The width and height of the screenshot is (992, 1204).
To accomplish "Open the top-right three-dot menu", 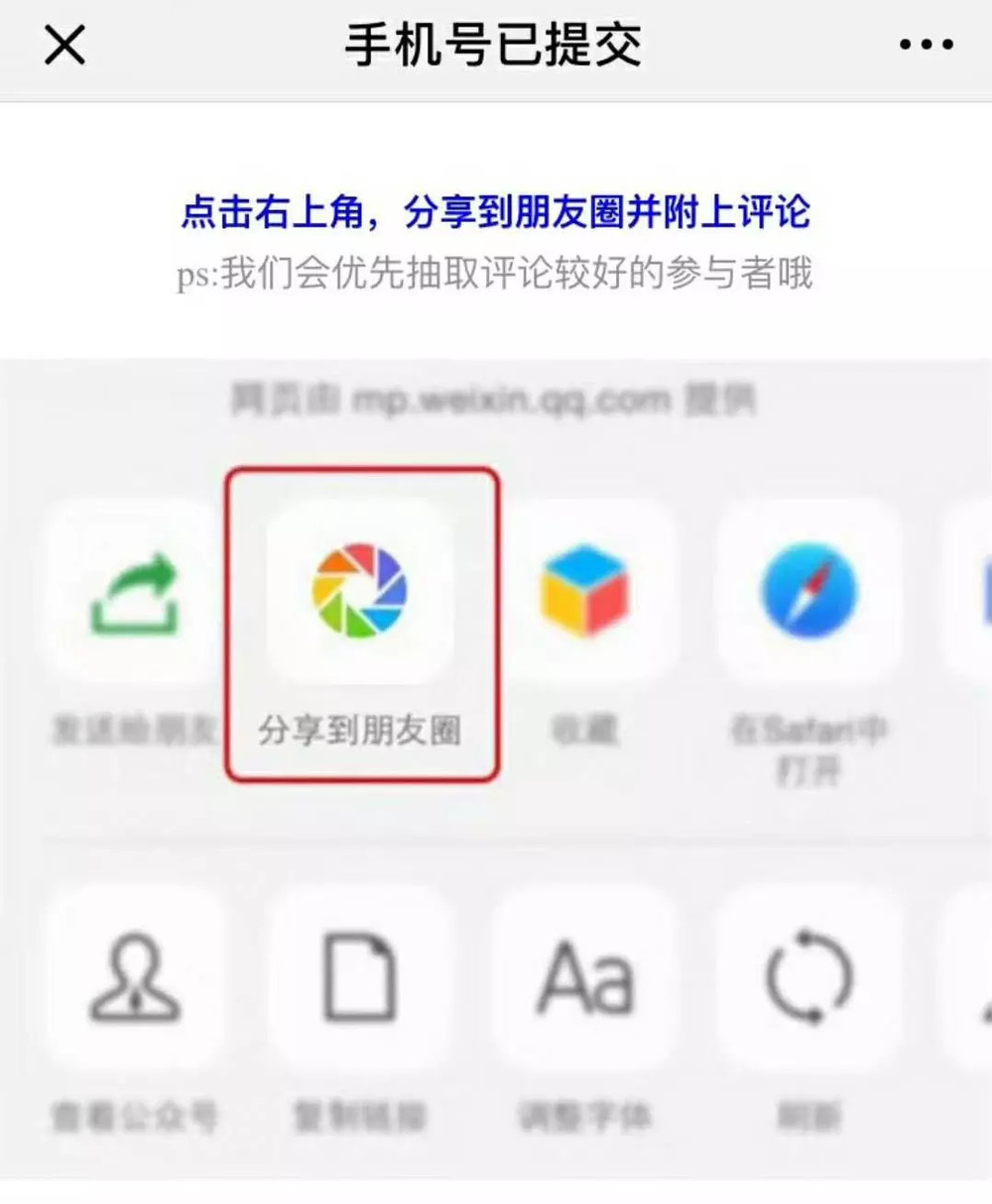I will coord(927,46).
